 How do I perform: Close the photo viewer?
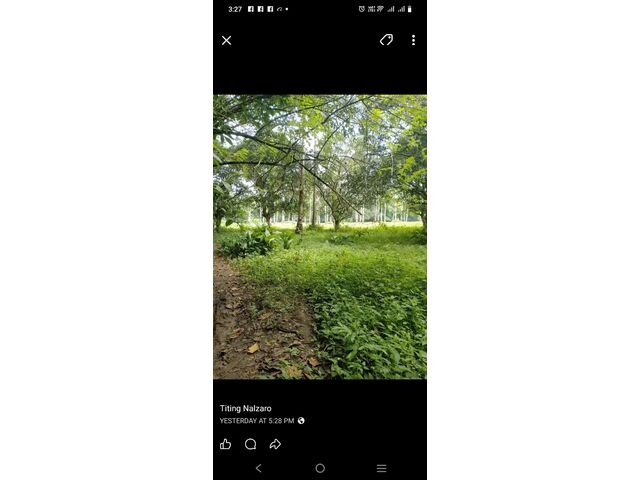pyautogui.click(x=226, y=40)
